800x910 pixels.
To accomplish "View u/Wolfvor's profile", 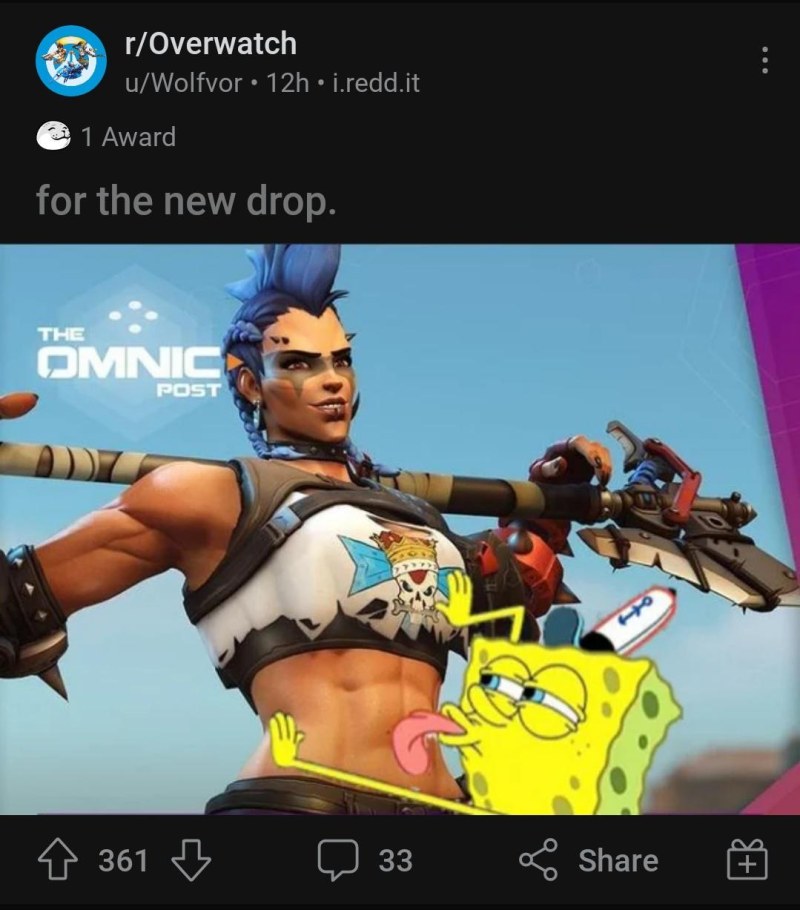I will tap(184, 83).
